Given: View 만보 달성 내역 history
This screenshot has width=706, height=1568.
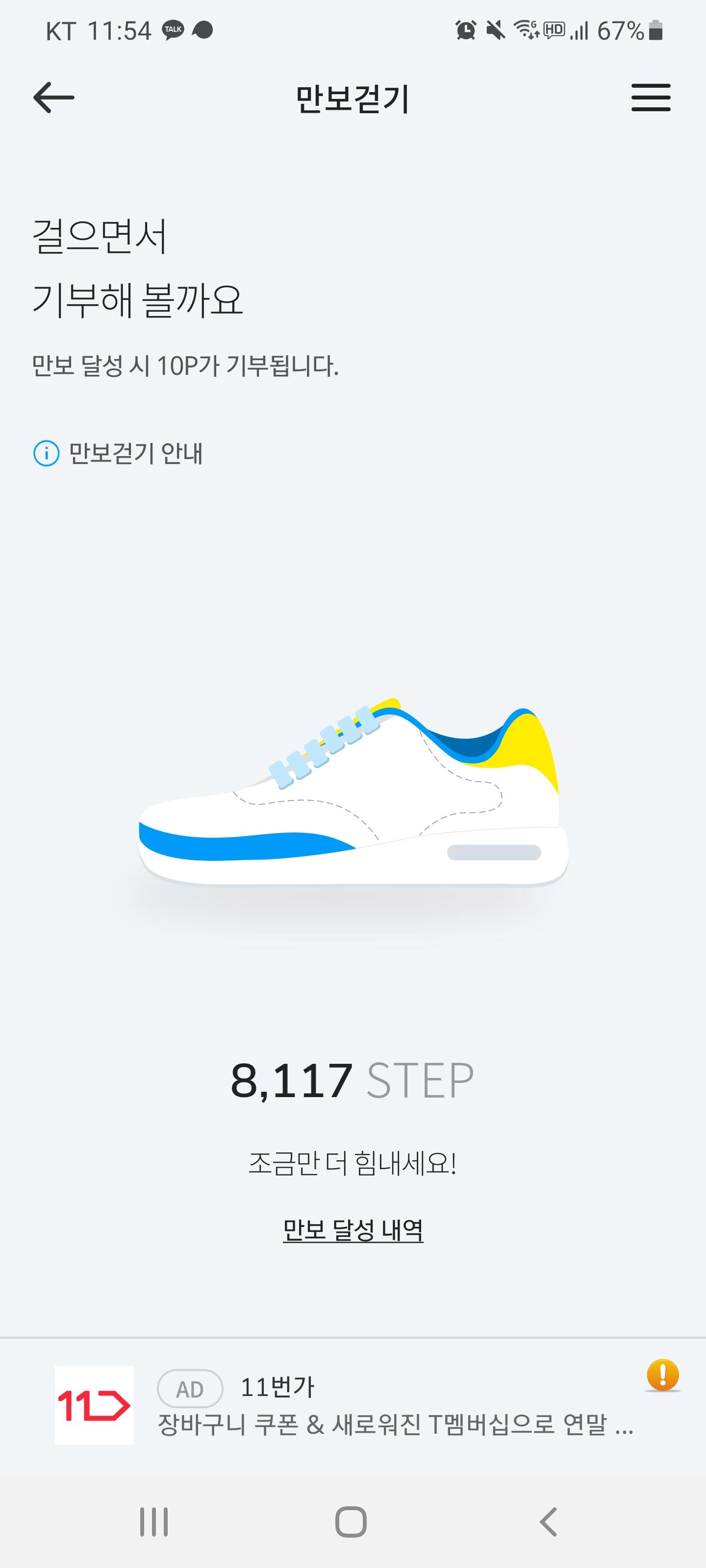Looking at the screenshot, I should pos(353,1230).
